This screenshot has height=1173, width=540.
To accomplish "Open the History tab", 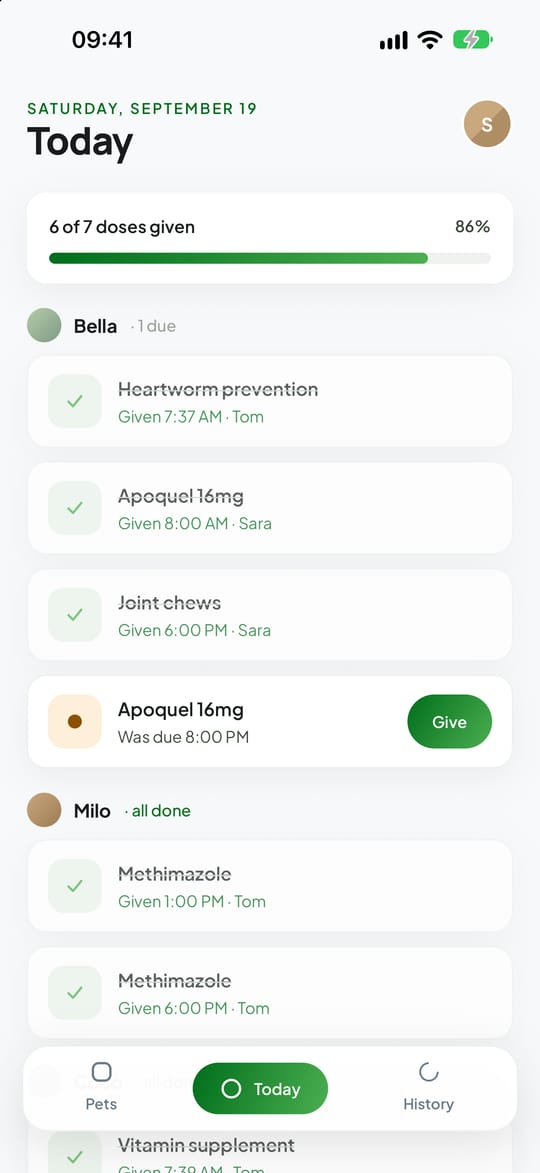I will point(429,1088).
